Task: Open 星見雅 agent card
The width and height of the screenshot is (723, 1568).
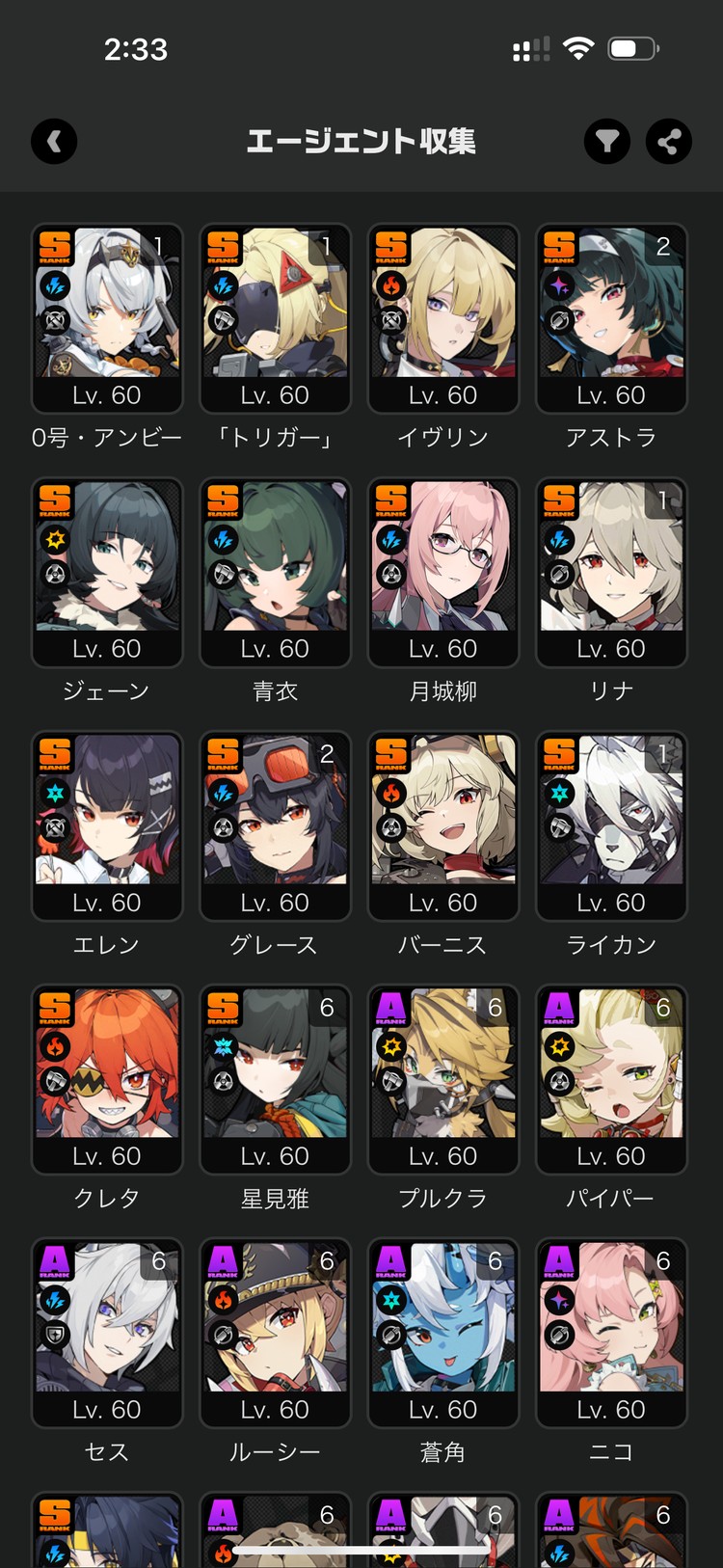Action: pyautogui.click(x=275, y=1079)
